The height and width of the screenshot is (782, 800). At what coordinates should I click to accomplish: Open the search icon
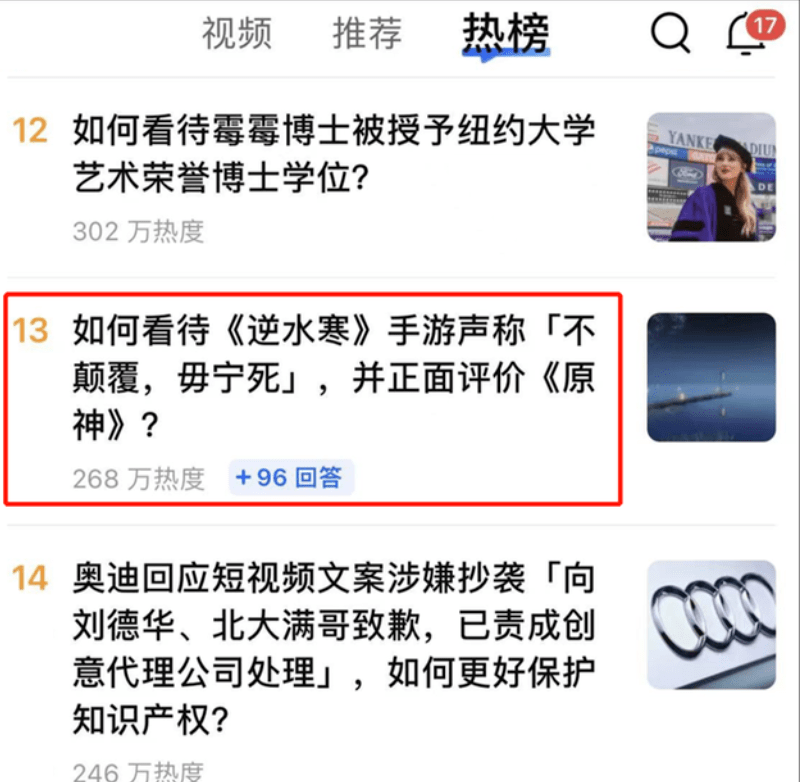671,34
